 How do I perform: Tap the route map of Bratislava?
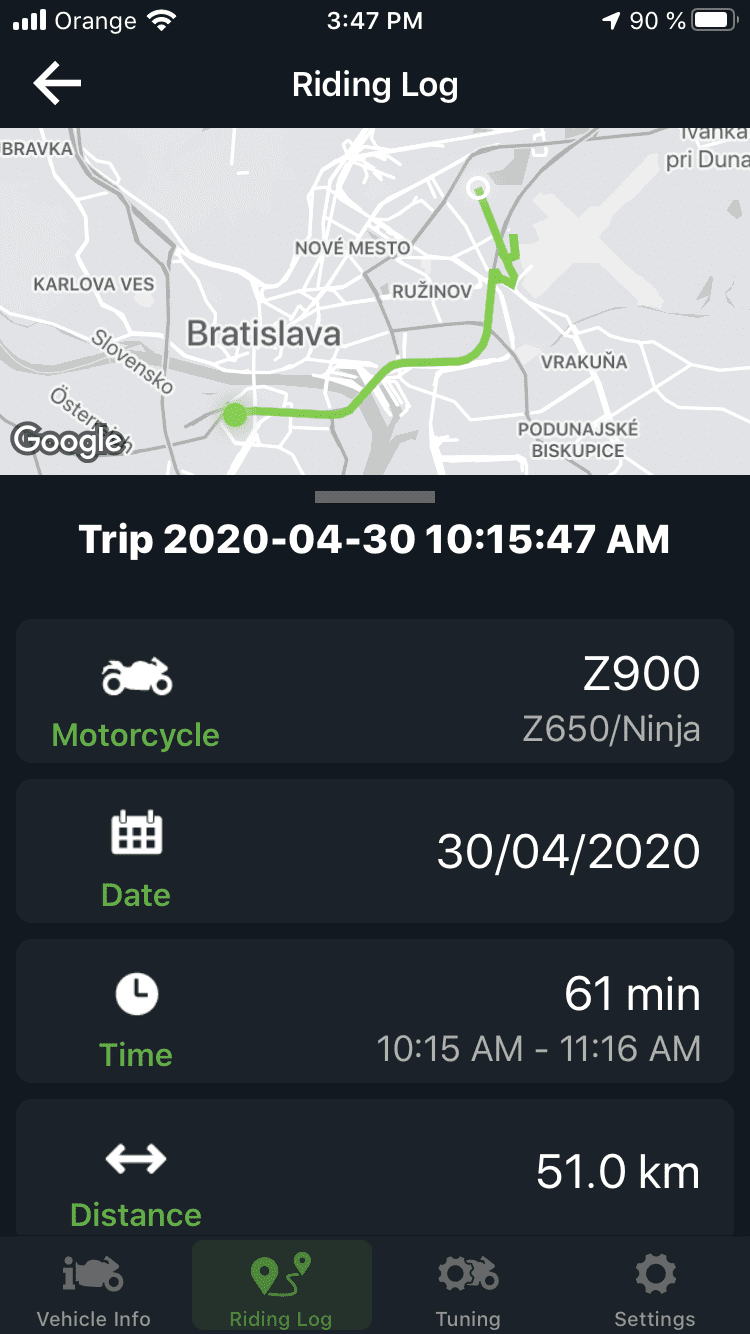point(375,301)
